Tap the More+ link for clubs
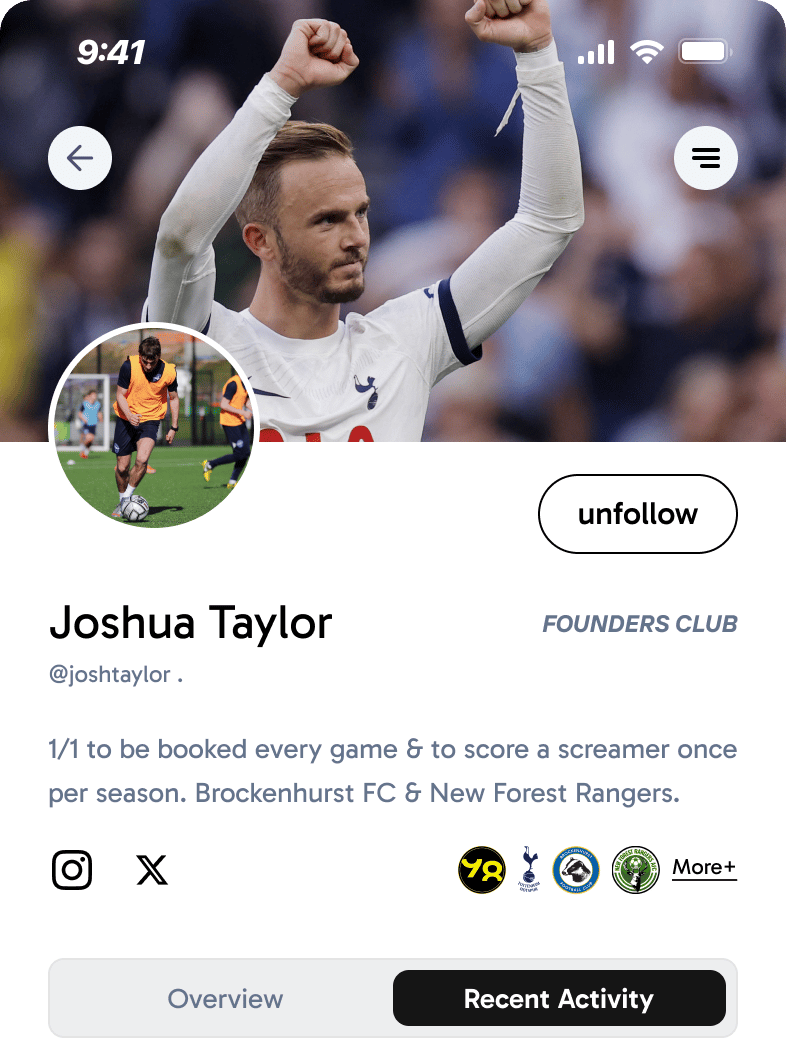 pos(704,868)
